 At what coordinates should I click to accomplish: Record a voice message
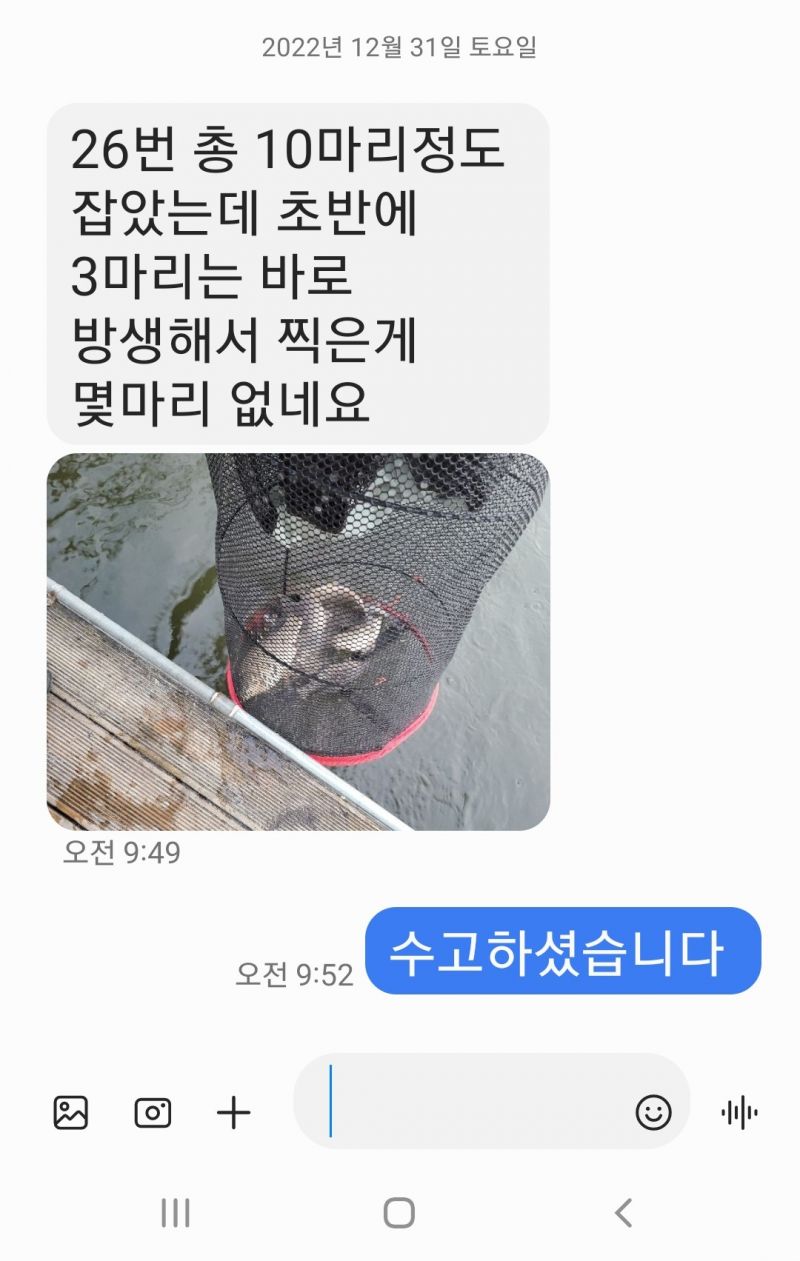739,1112
